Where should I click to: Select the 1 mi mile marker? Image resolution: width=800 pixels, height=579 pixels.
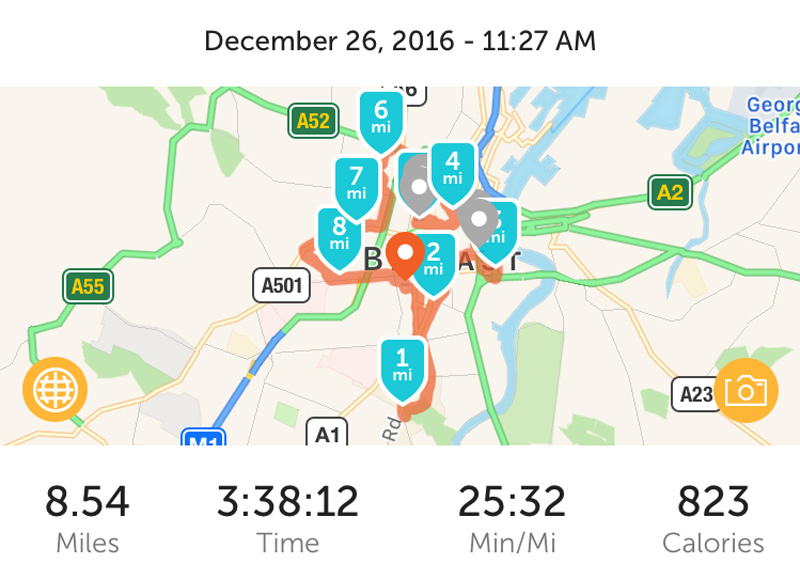pos(402,365)
